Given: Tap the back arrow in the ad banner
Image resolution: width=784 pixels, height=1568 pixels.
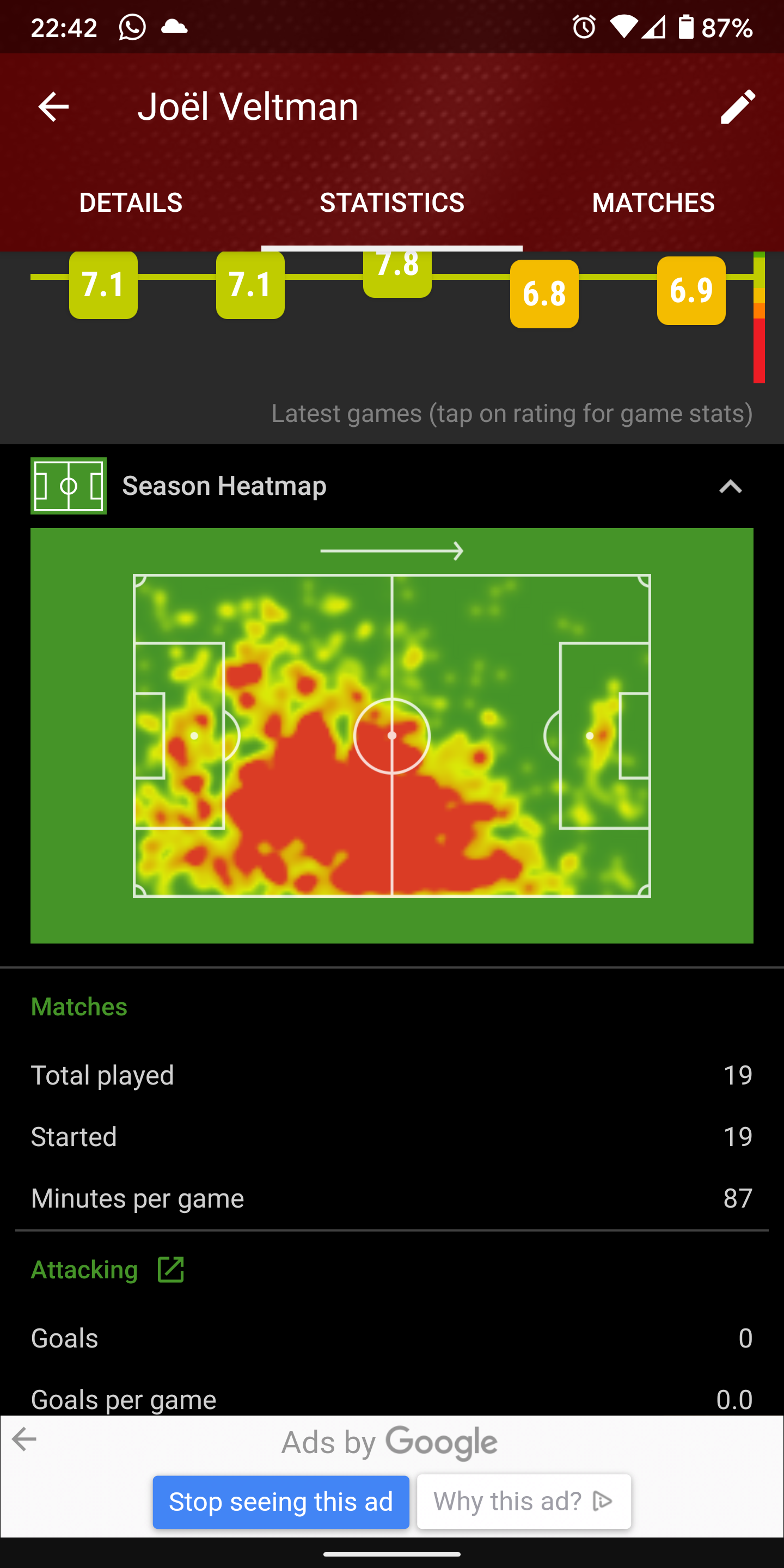Looking at the screenshot, I should (24, 1439).
